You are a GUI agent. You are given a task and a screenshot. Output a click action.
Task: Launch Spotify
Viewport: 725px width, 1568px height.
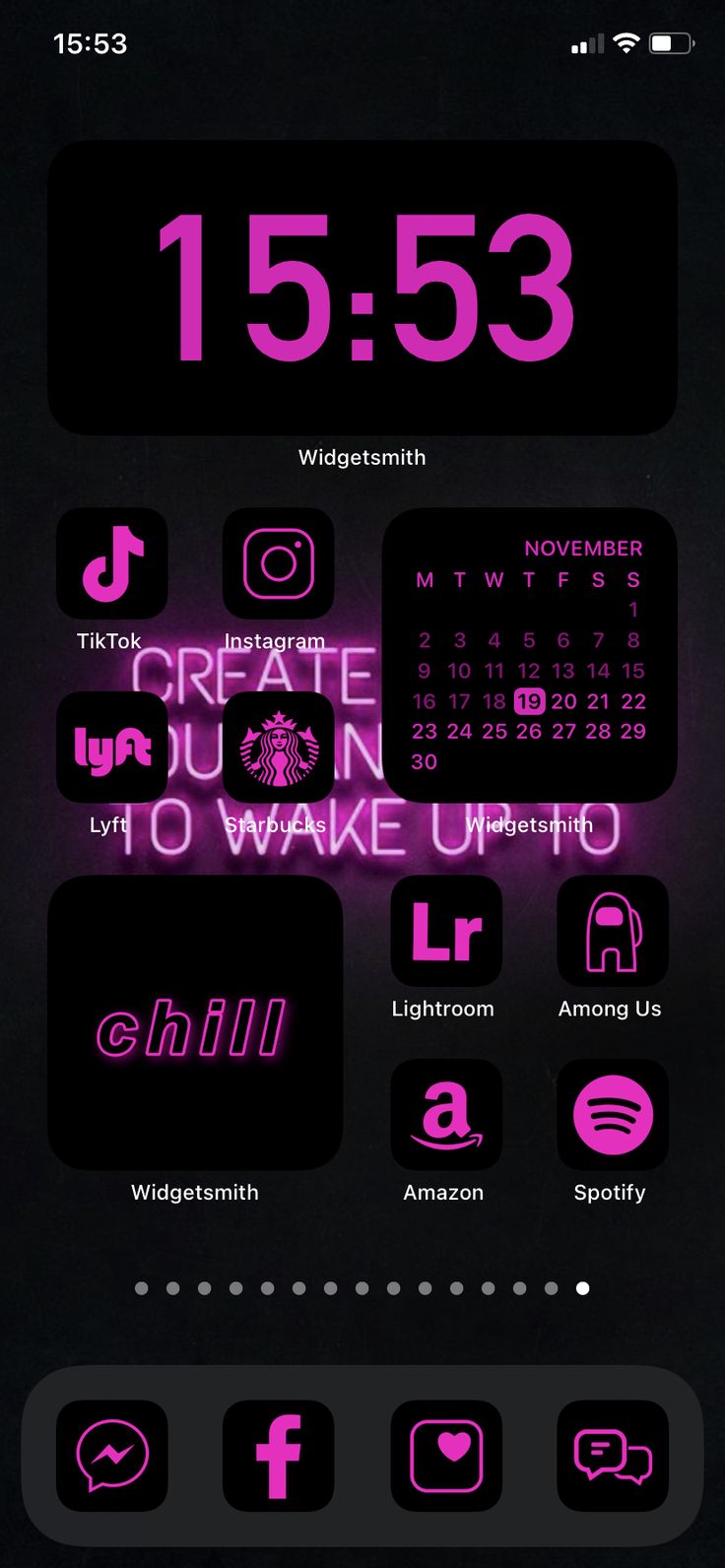pos(612,1114)
